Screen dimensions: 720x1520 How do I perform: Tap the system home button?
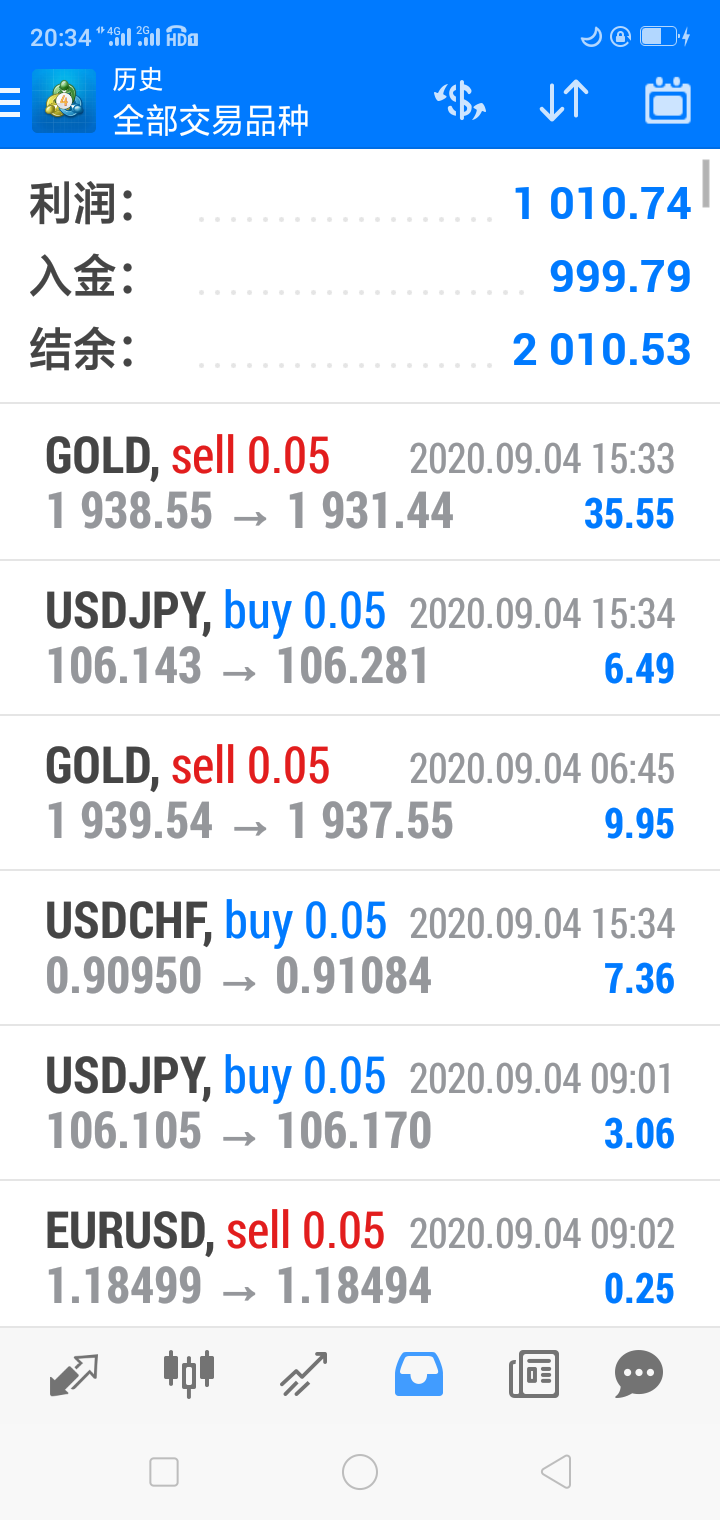(360, 1471)
